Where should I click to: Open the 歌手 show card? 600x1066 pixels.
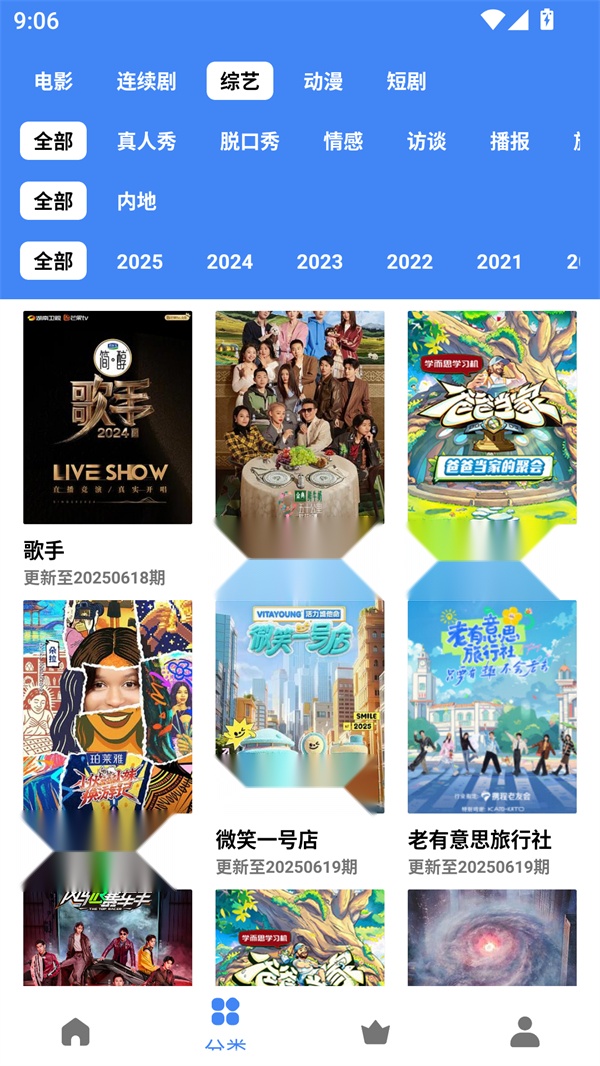click(107, 449)
